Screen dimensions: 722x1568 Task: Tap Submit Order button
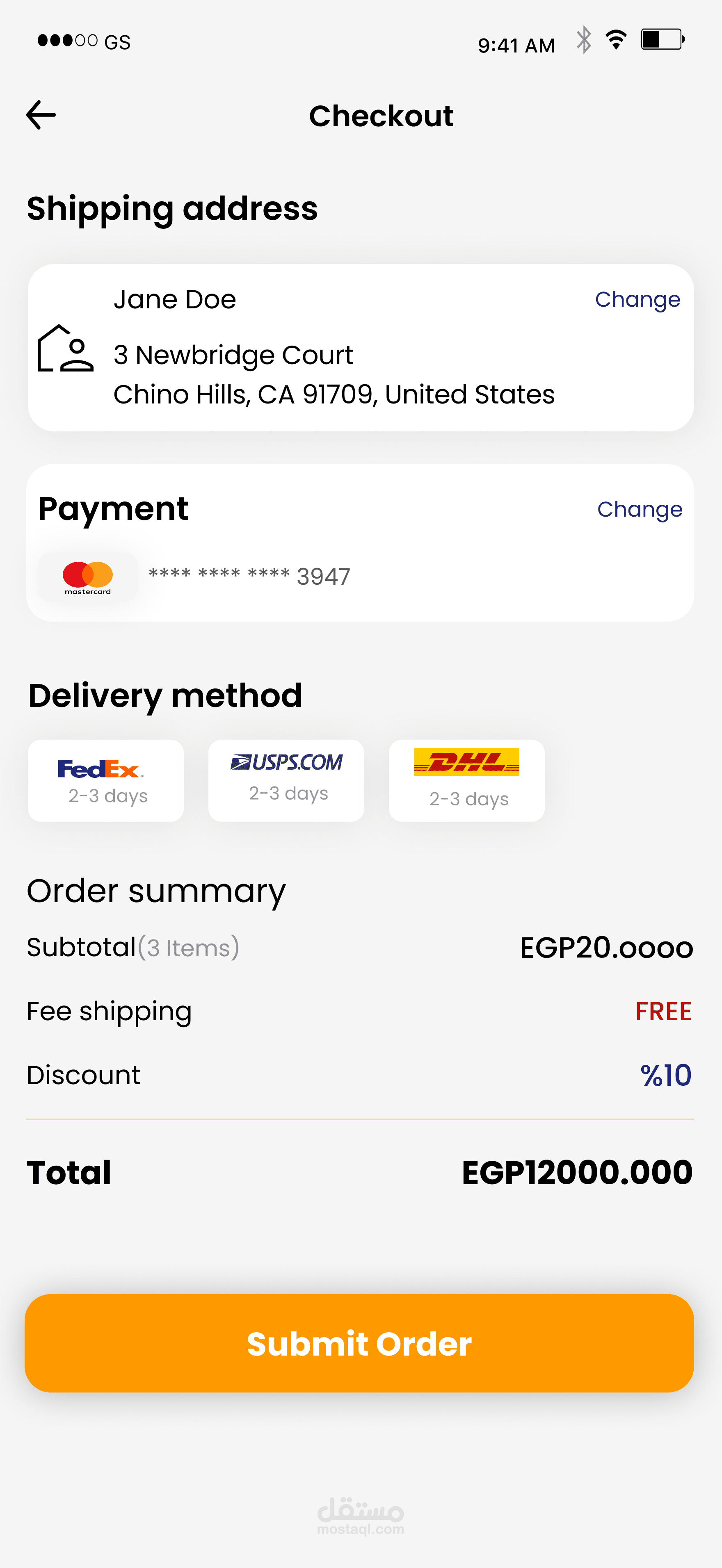(x=359, y=1343)
